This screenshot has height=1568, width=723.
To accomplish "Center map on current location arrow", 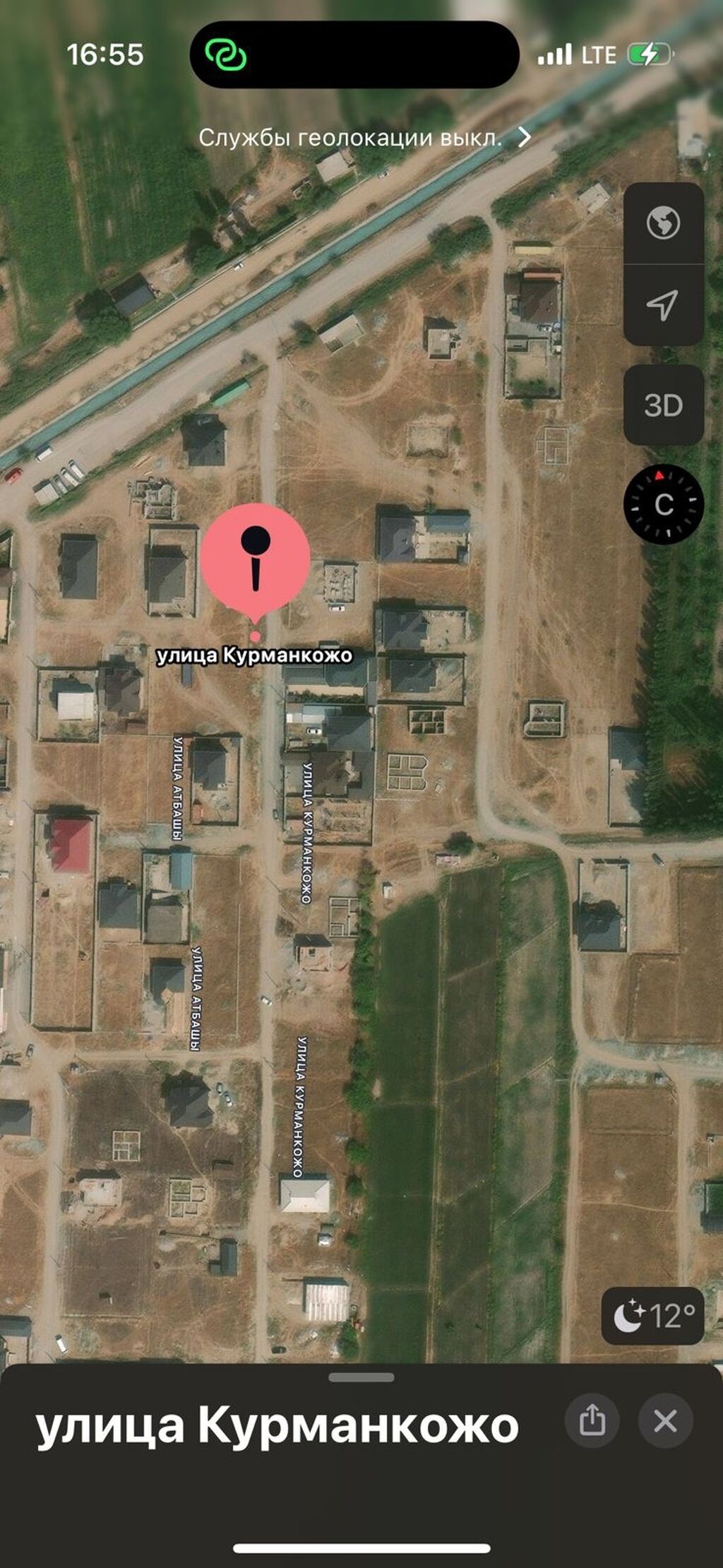I will 664,305.
